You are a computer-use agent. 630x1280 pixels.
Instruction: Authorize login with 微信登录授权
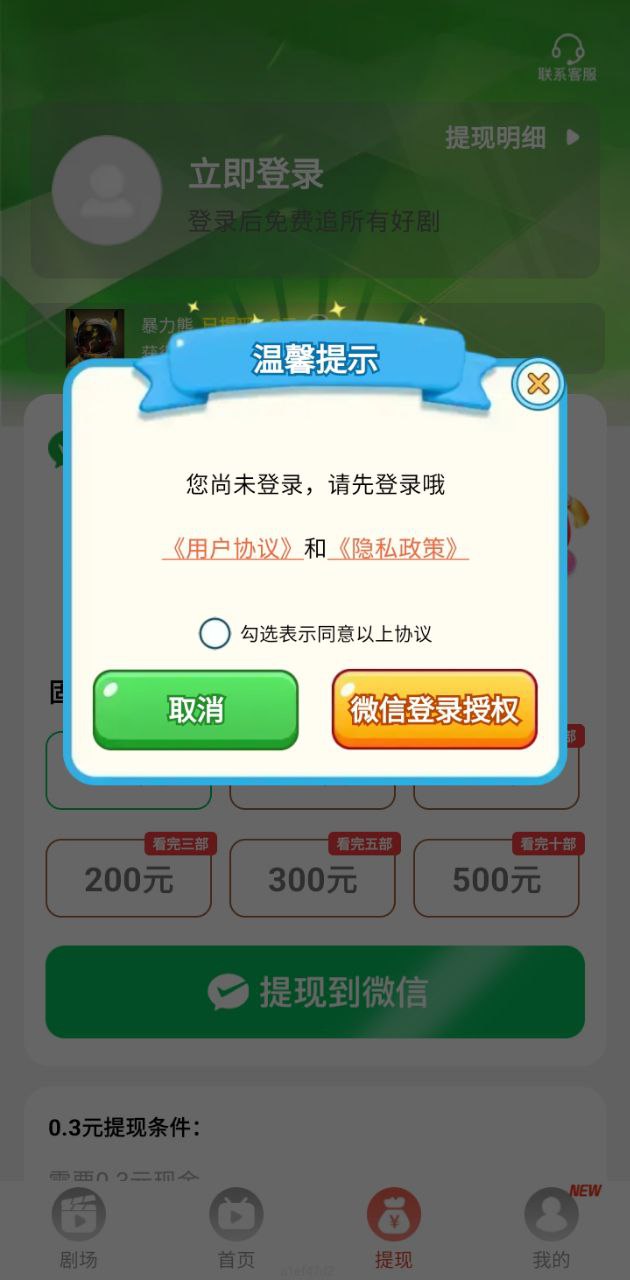pyautogui.click(x=435, y=709)
